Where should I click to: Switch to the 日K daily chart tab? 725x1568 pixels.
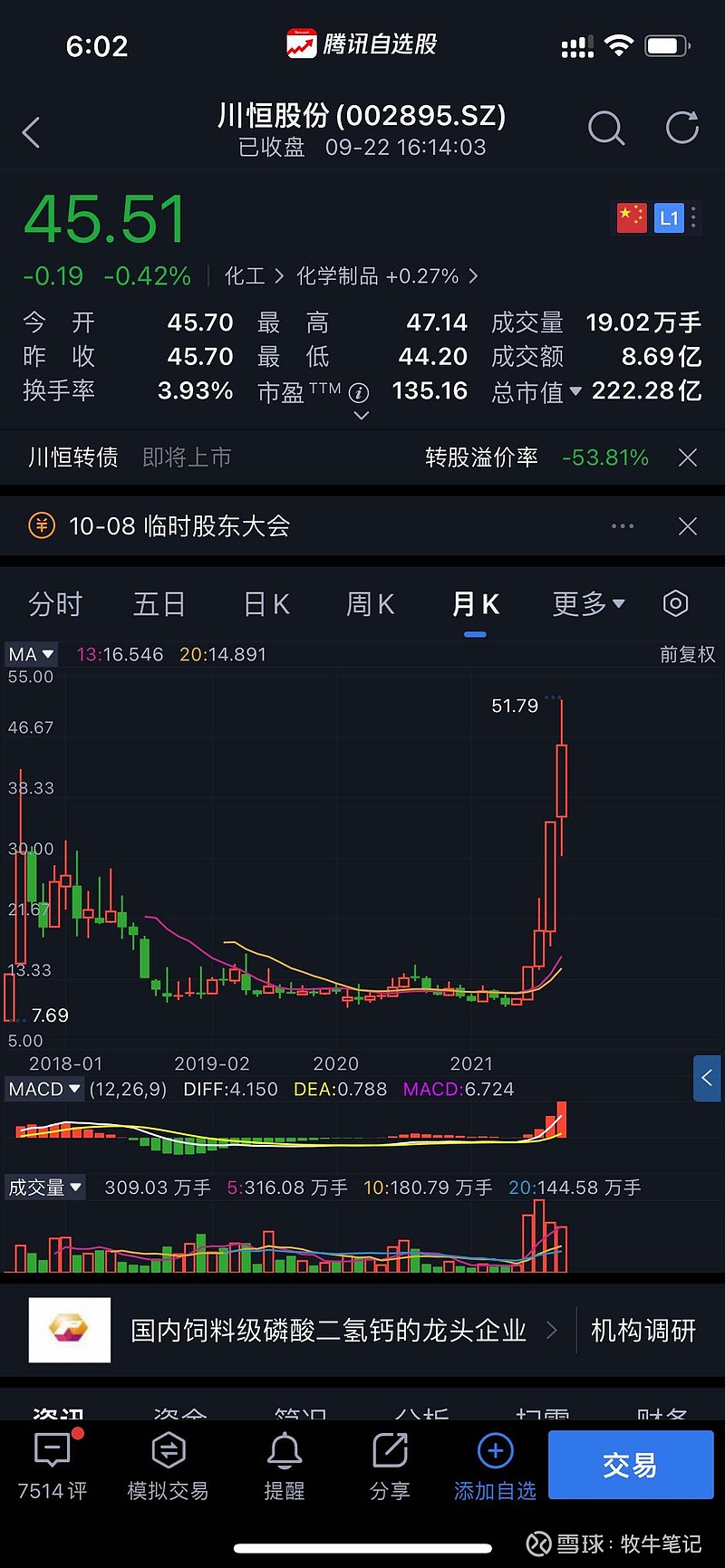coord(266,603)
